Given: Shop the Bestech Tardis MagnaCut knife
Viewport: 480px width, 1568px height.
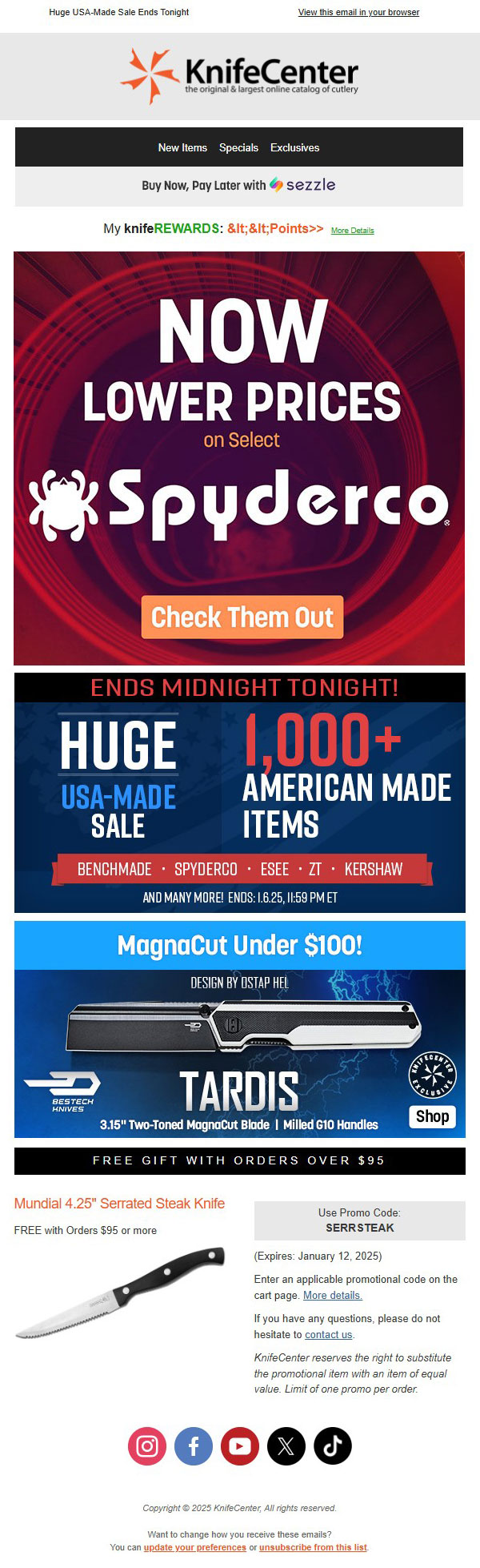Looking at the screenshot, I should point(432,1116).
